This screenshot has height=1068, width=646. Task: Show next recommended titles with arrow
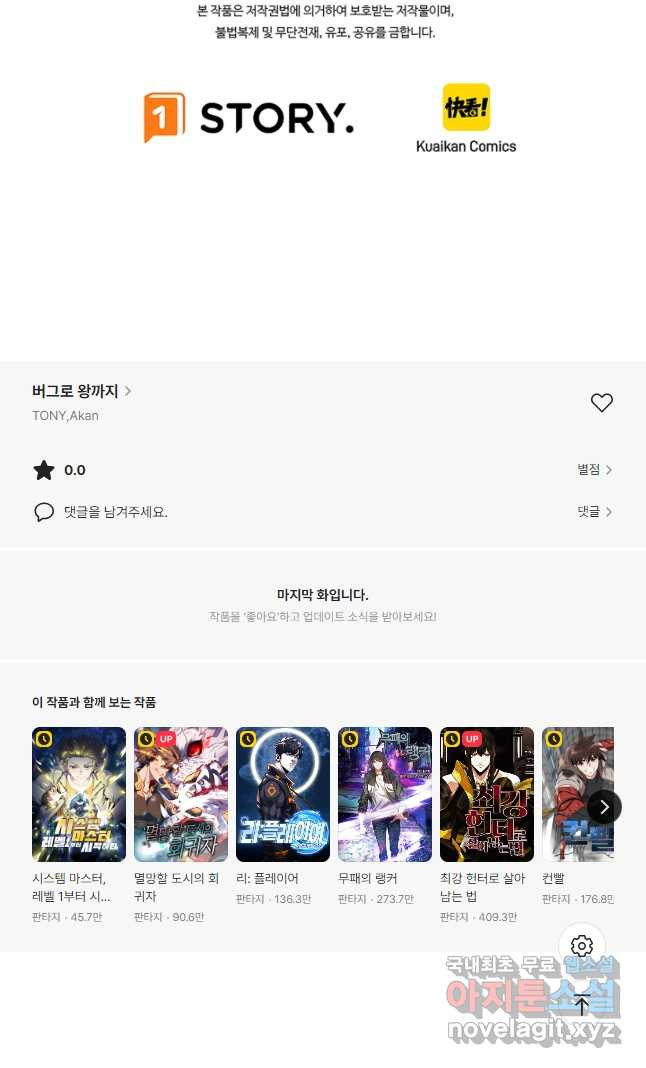pyautogui.click(x=604, y=807)
